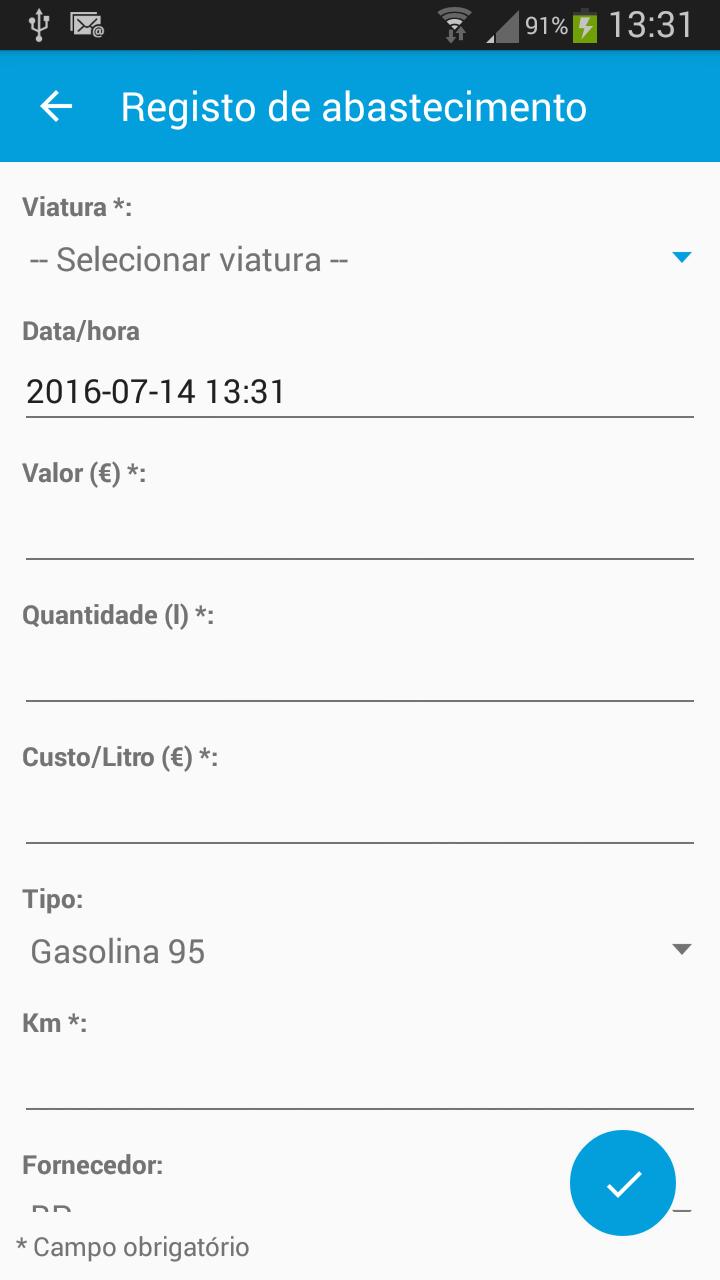Expand the Tipo dropdown showing Gasolina 95
The width and height of the screenshot is (720, 1280).
click(x=360, y=951)
